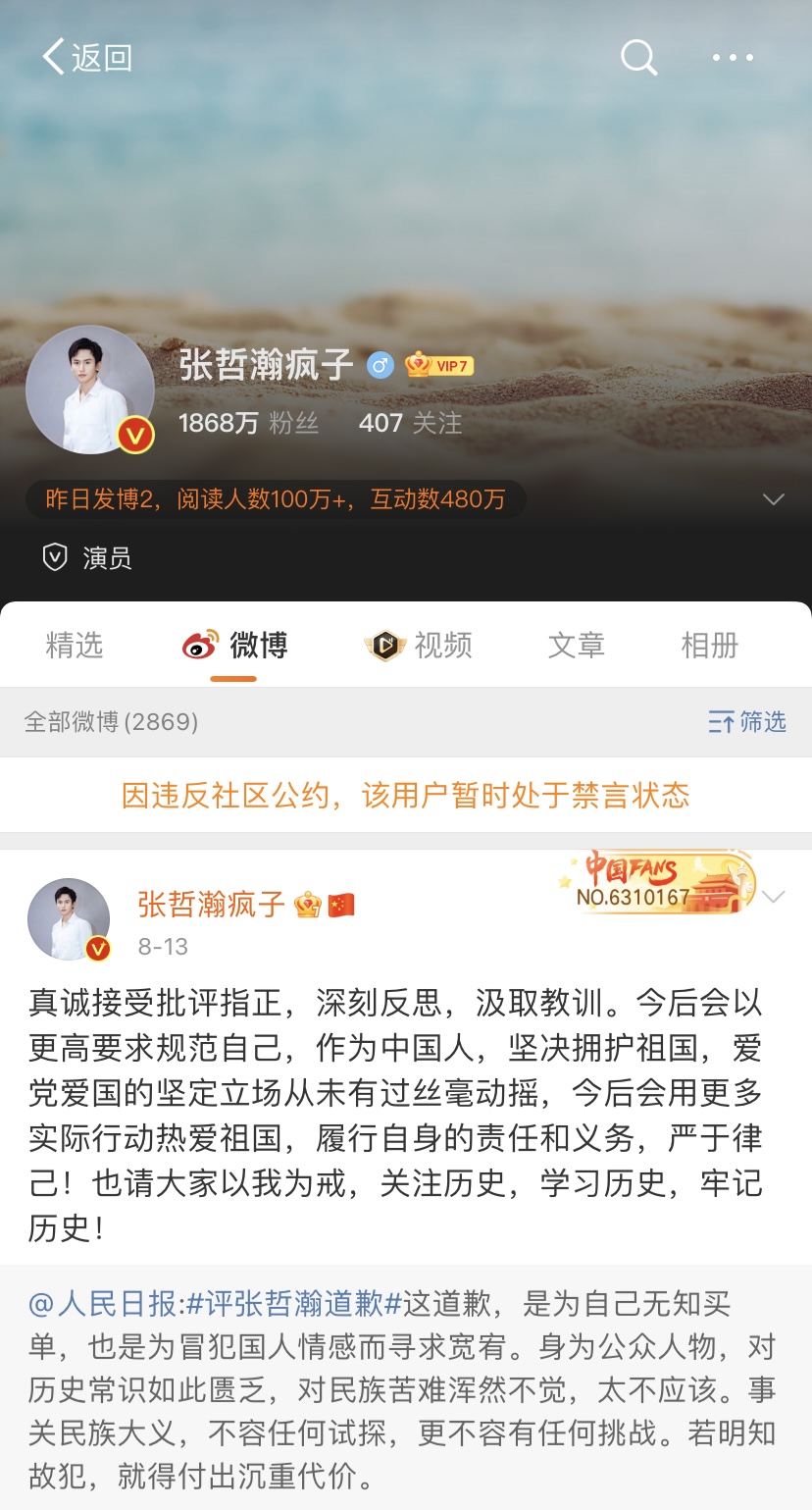Switch to the 精选 tab
812x1510 pixels.
tap(75, 645)
